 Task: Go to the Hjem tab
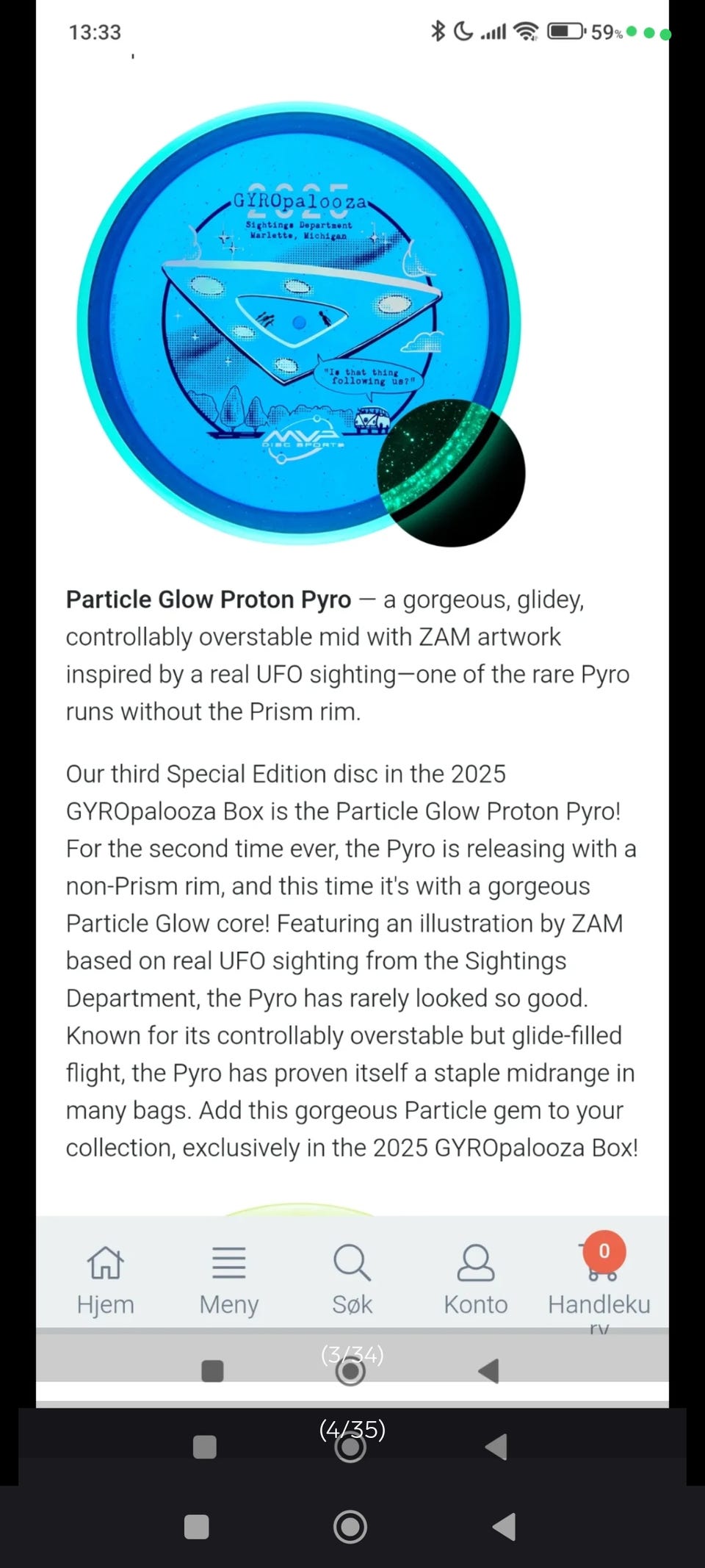tap(106, 1279)
